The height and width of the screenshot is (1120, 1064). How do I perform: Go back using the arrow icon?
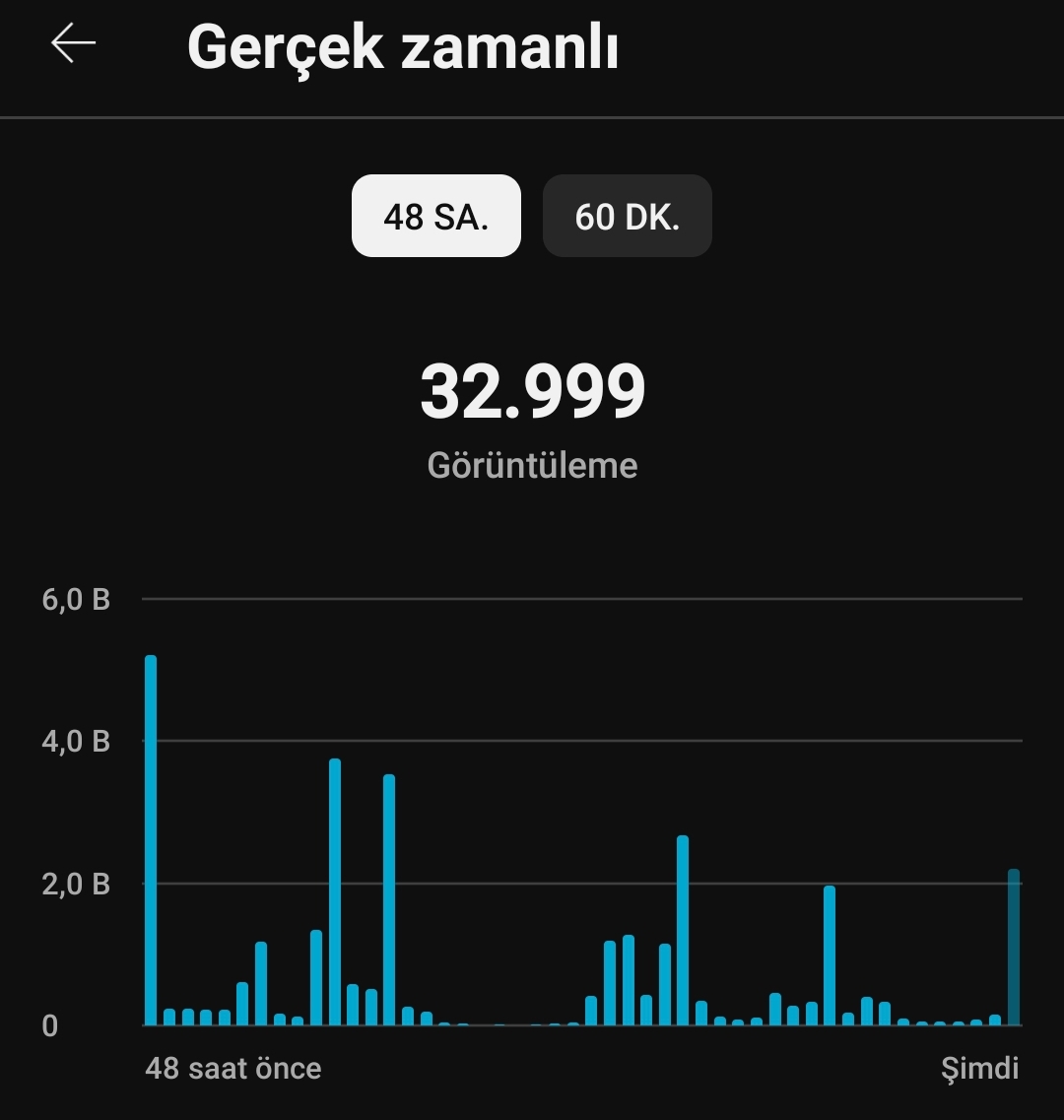[x=73, y=43]
